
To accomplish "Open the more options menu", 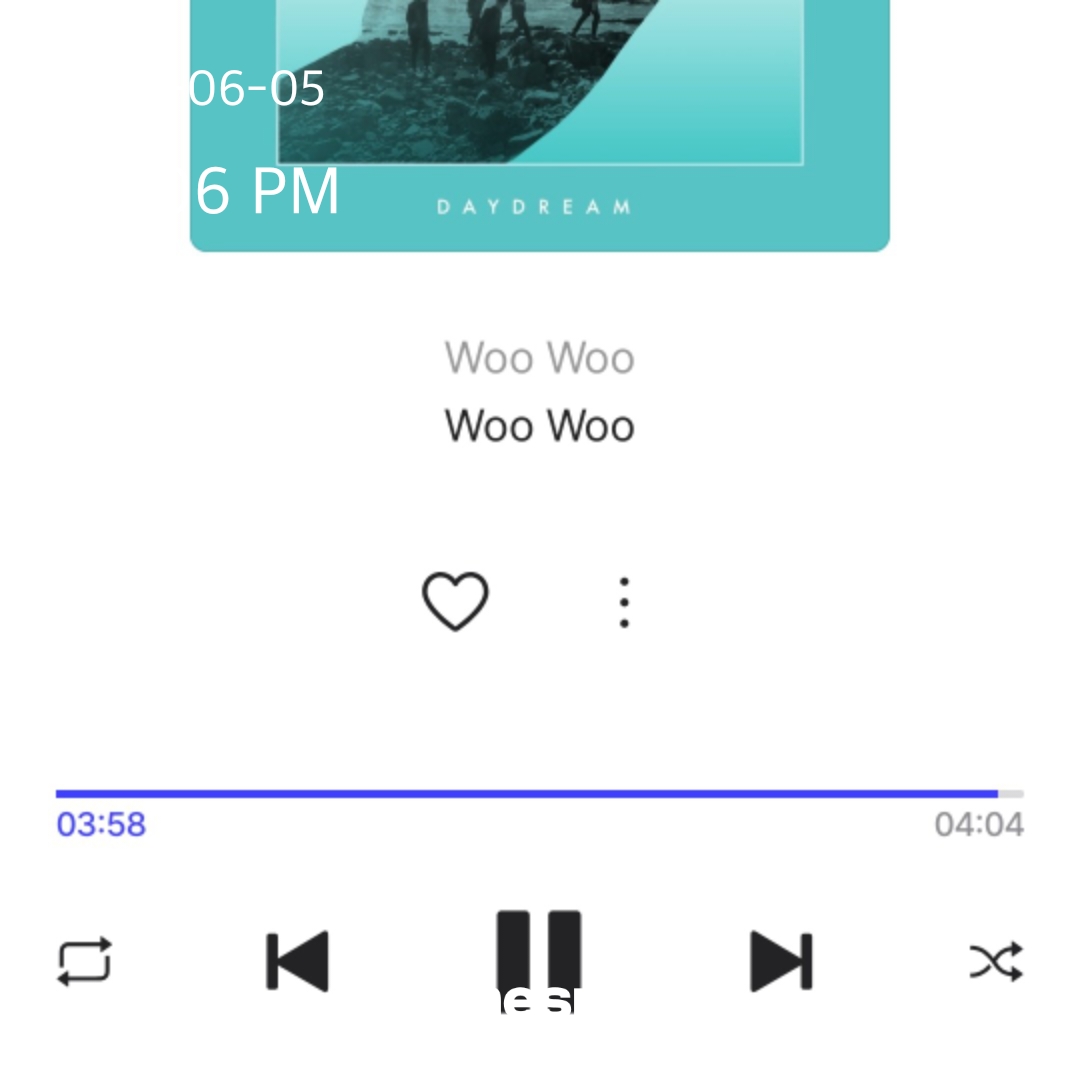I will coord(624,602).
